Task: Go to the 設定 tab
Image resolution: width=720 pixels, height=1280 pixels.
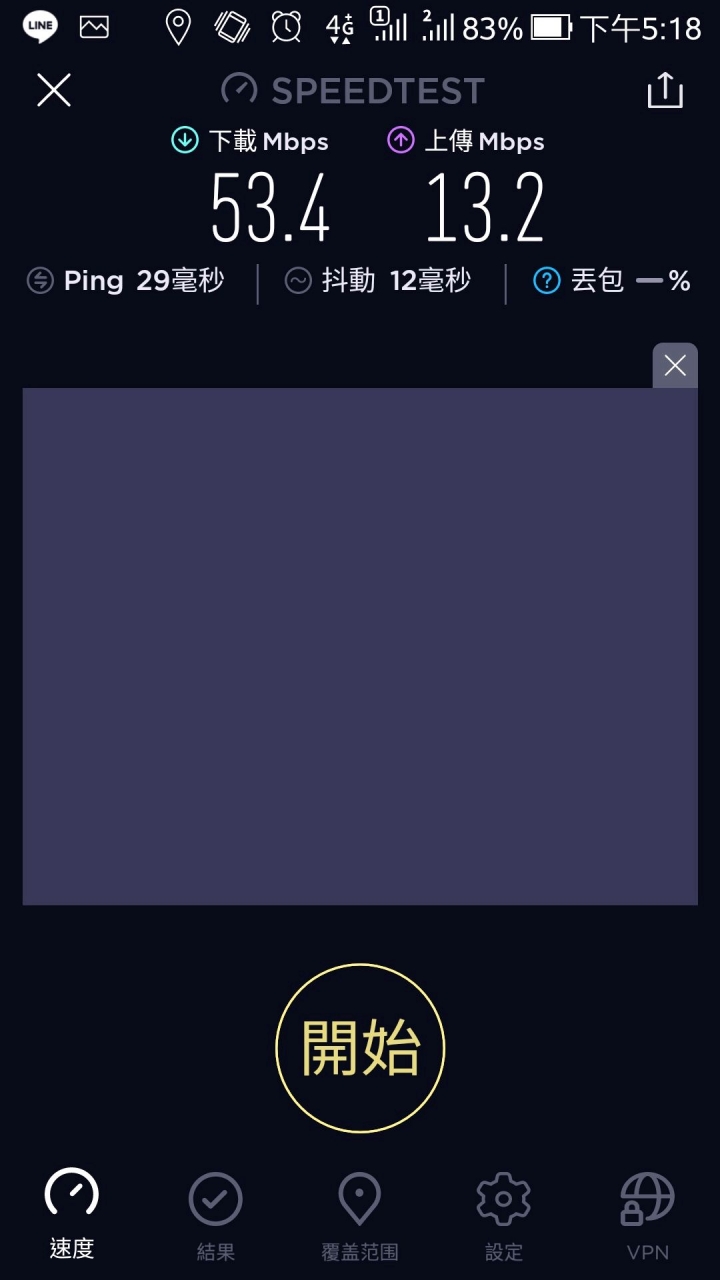Action: (504, 1214)
